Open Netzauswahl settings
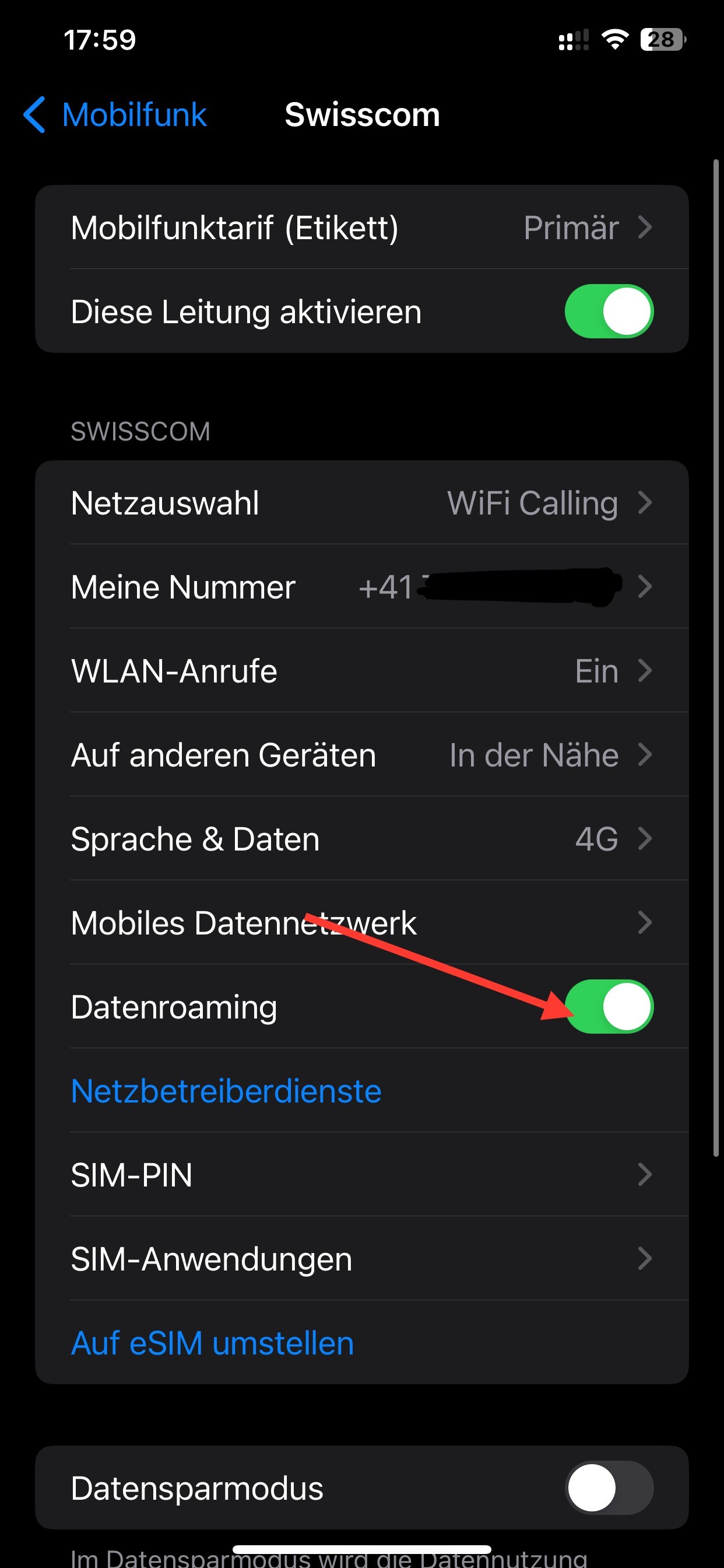724x1568 pixels. coord(361,503)
